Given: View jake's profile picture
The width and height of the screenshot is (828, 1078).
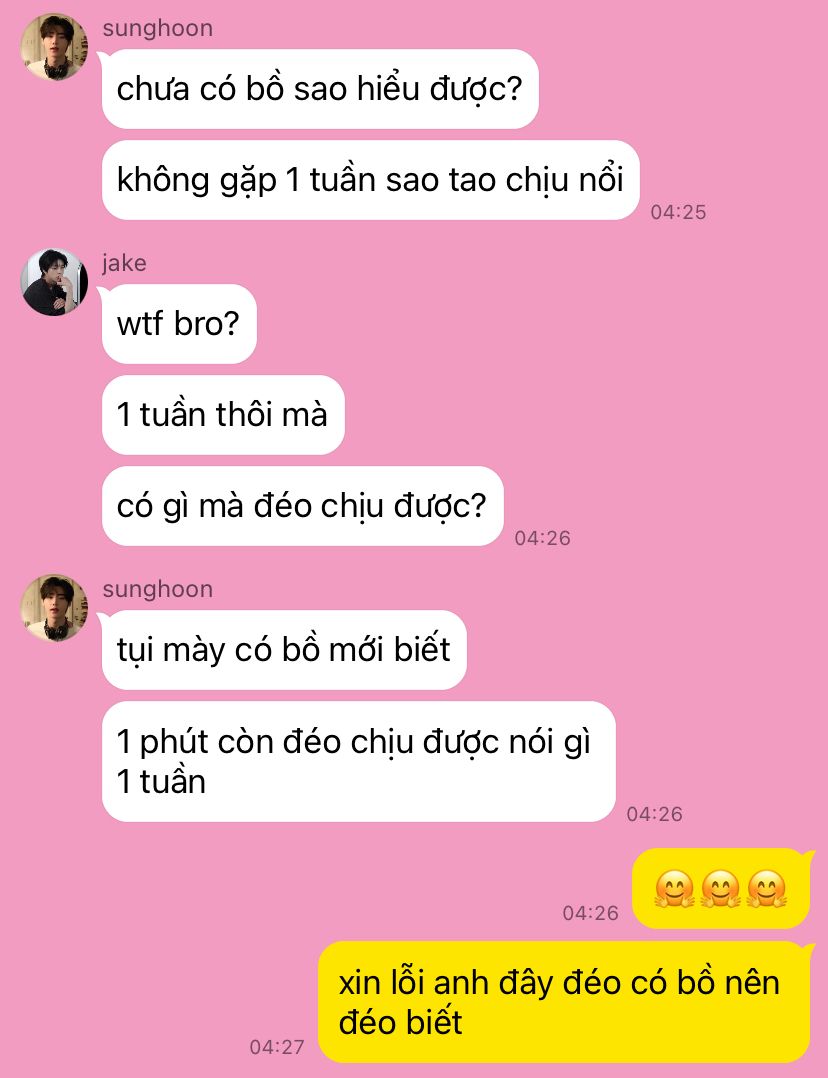Looking at the screenshot, I should click(55, 282).
